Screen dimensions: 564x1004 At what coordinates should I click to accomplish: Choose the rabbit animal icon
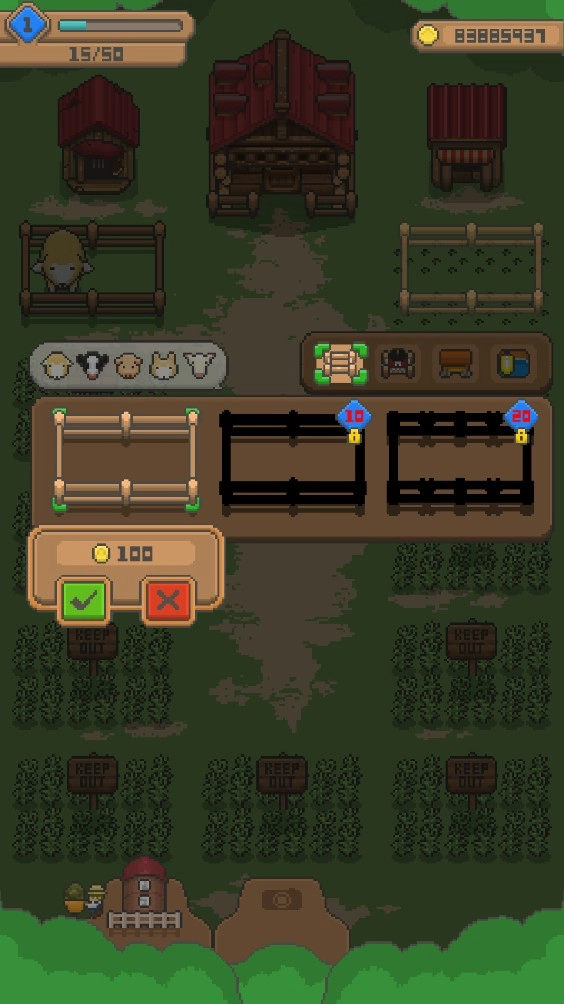(x=163, y=366)
